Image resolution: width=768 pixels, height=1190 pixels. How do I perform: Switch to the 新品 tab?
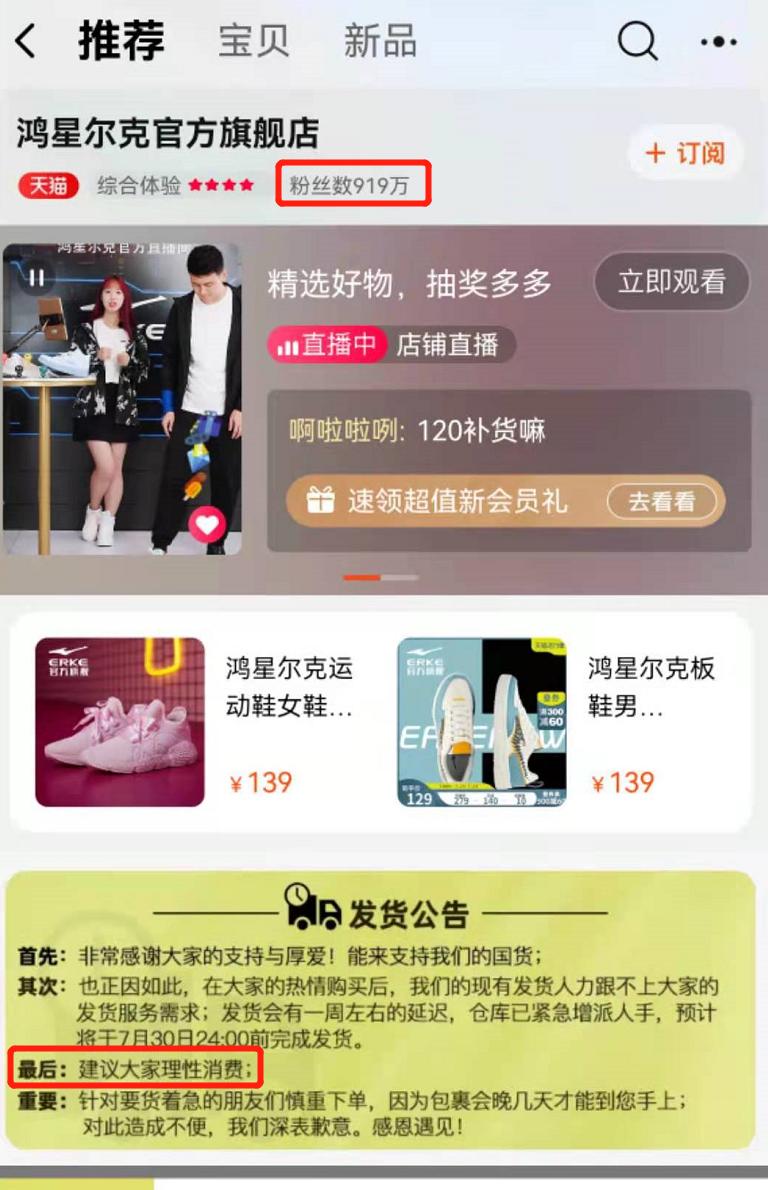click(x=380, y=42)
